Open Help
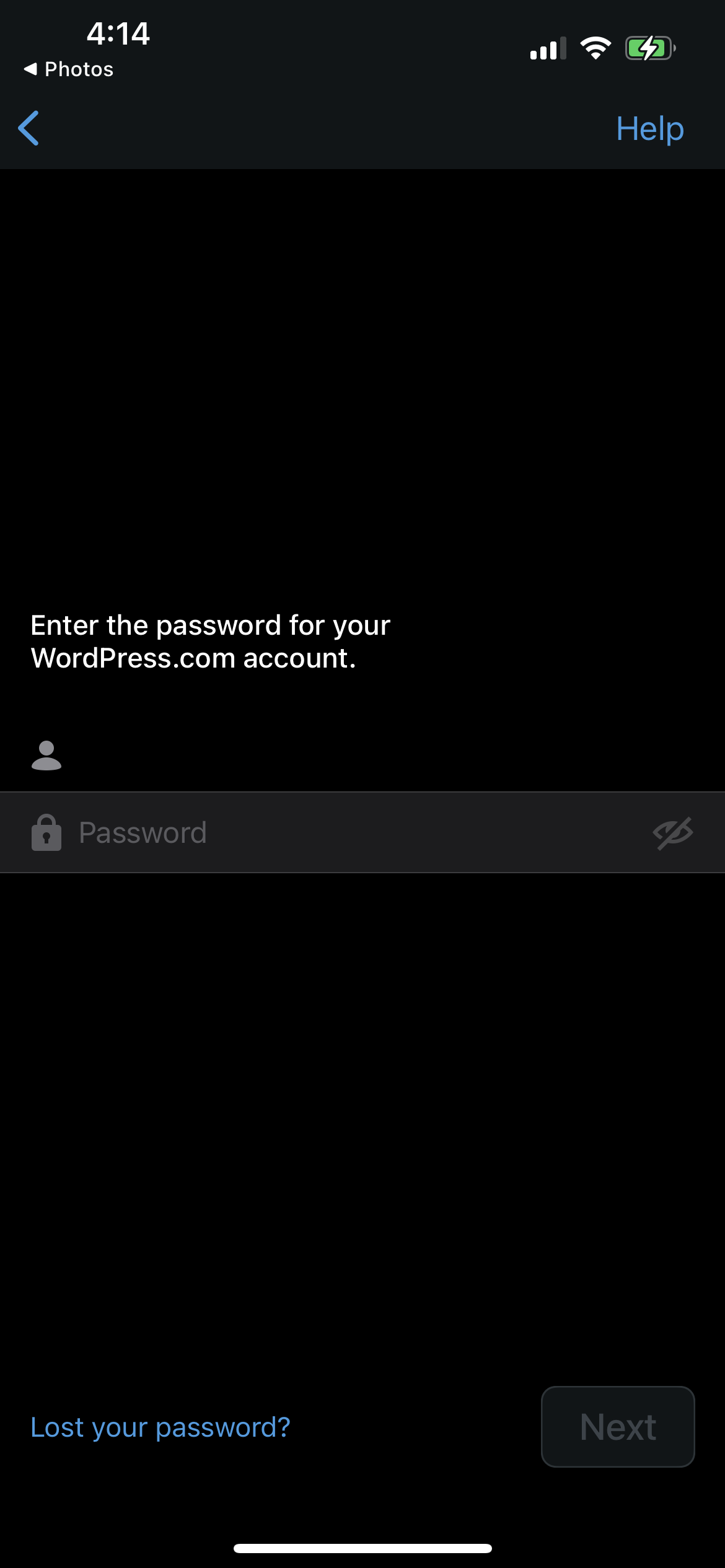The image size is (725, 1568). click(x=649, y=129)
